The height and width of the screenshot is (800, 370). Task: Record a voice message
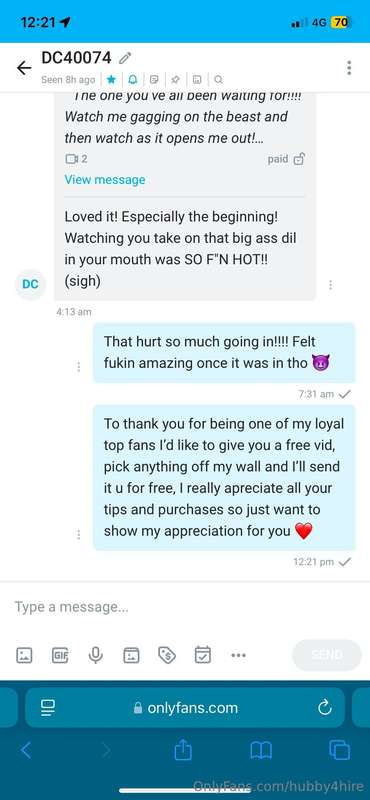(x=95, y=655)
